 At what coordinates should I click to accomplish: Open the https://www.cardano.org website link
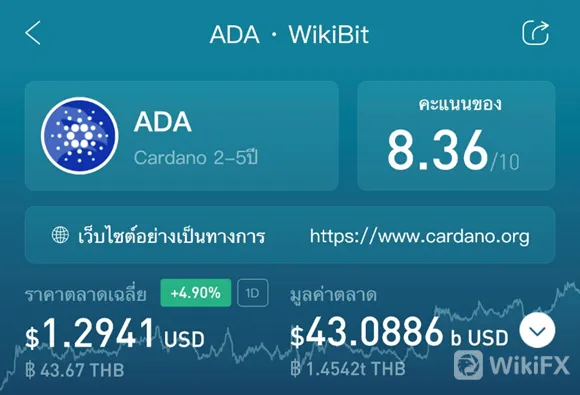pyautogui.click(x=419, y=236)
